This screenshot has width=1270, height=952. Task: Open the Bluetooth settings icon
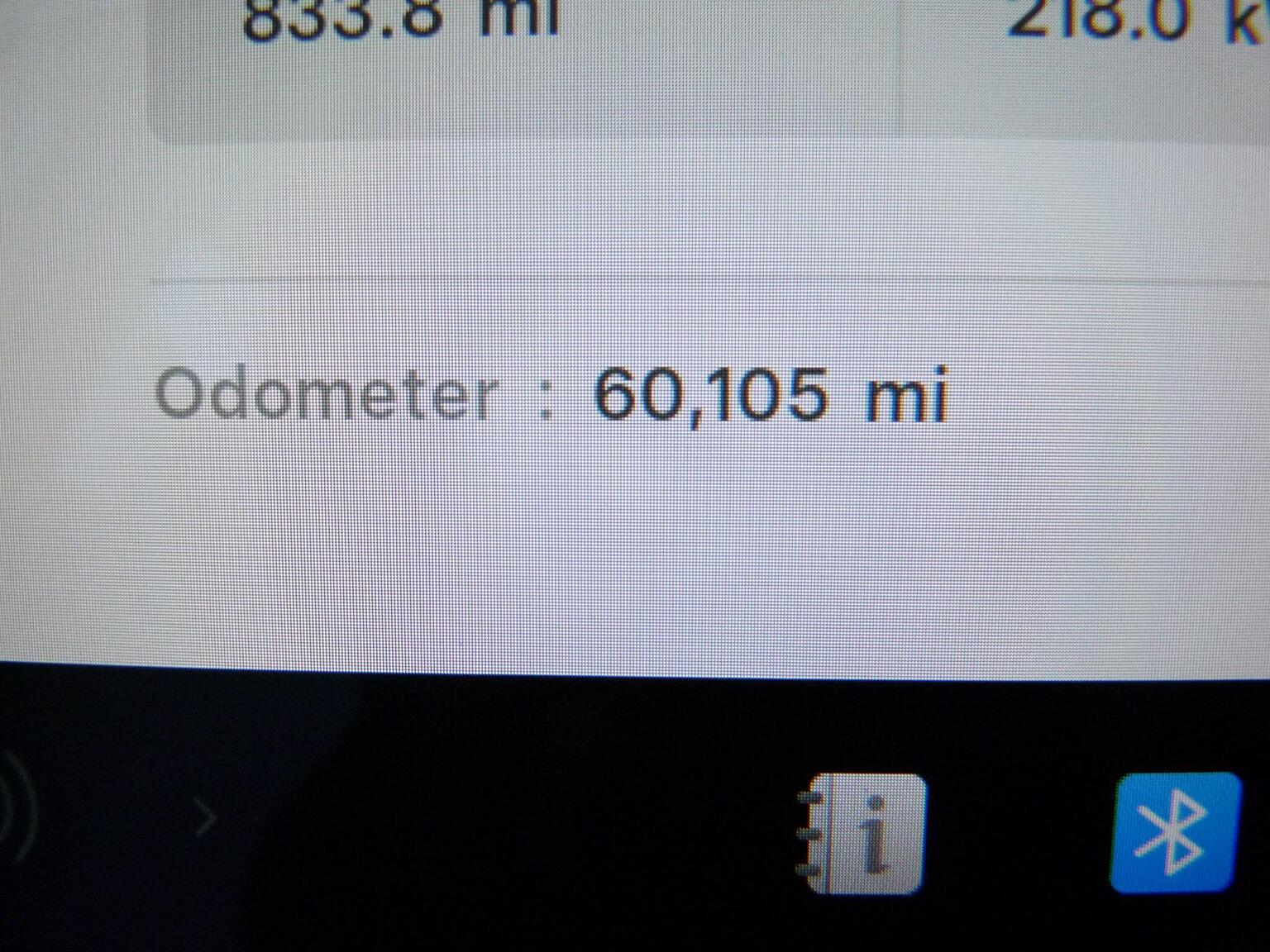(1176, 833)
